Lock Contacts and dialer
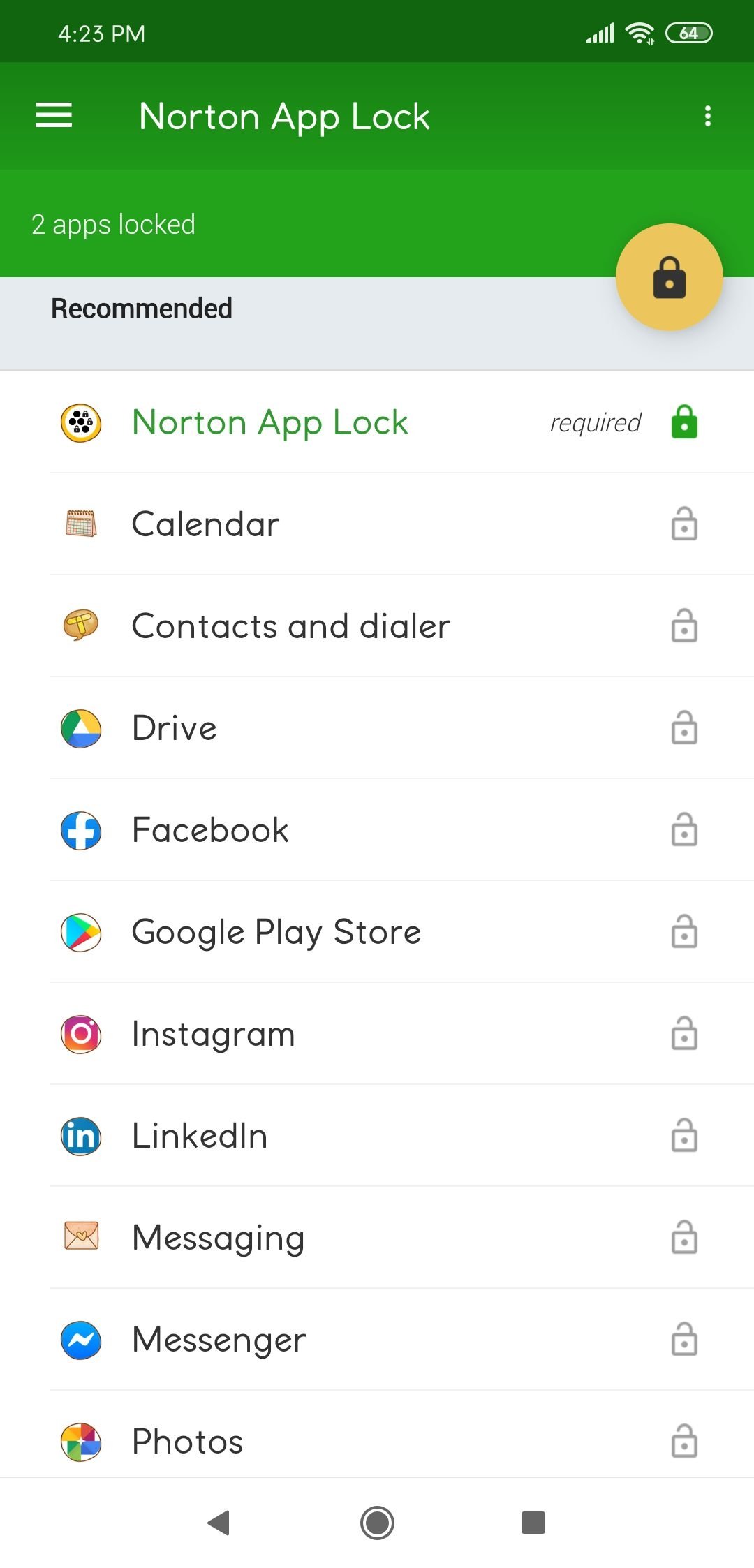This screenshot has width=754, height=1568. [x=684, y=626]
